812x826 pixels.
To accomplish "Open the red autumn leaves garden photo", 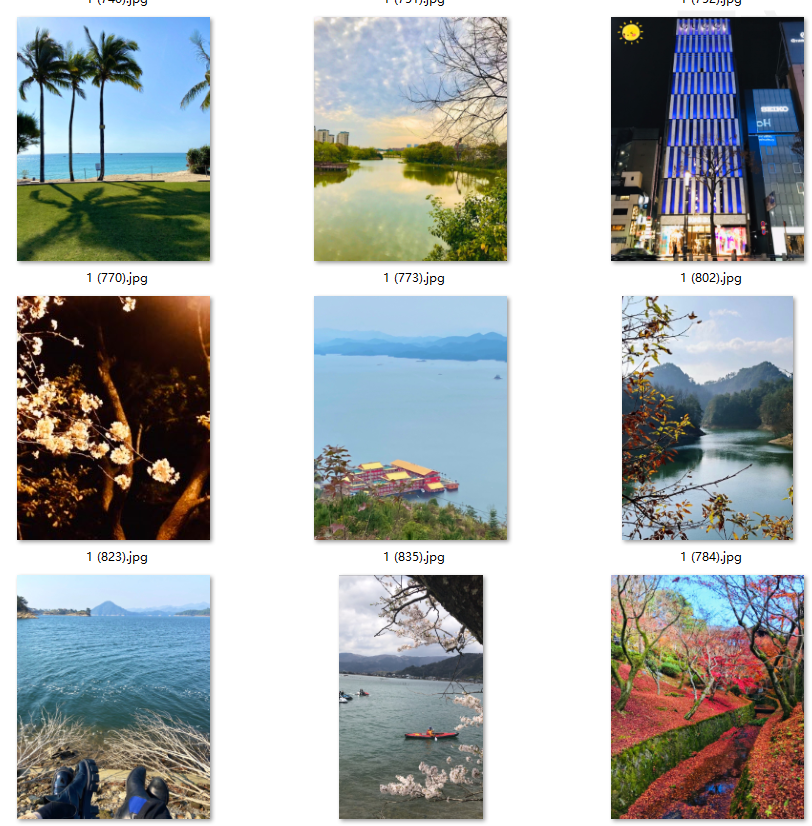I will [x=707, y=697].
